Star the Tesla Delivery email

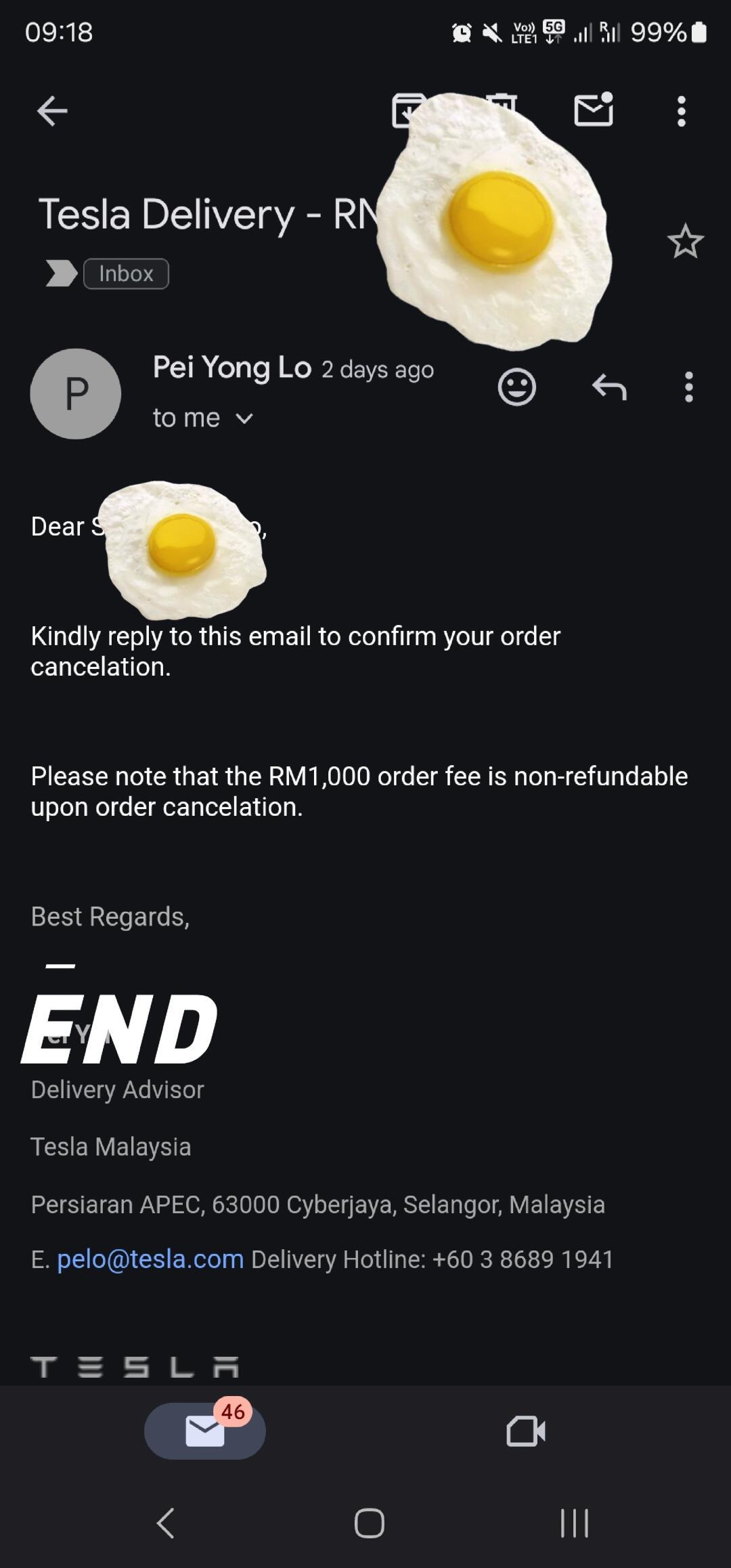point(685,242)
